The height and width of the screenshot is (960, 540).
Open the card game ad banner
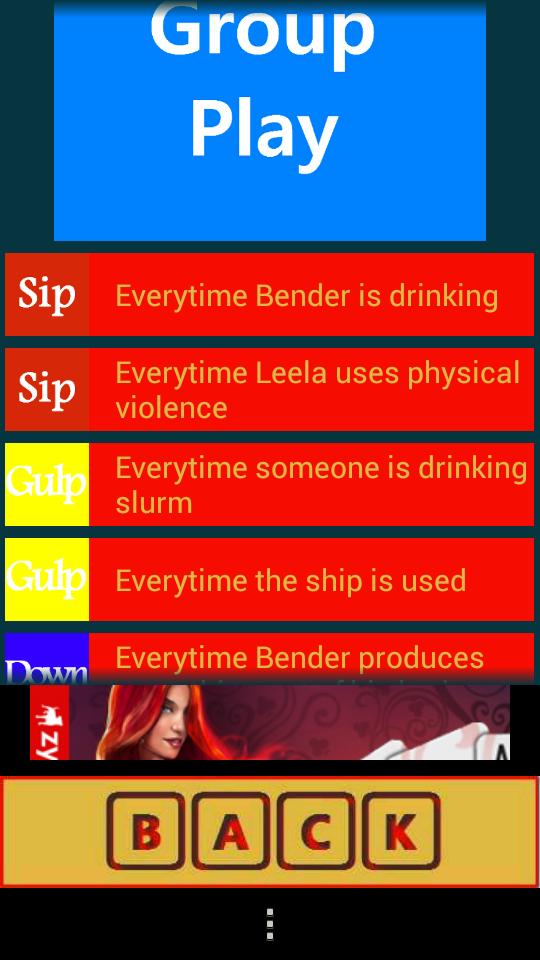(x=270, y=722)
